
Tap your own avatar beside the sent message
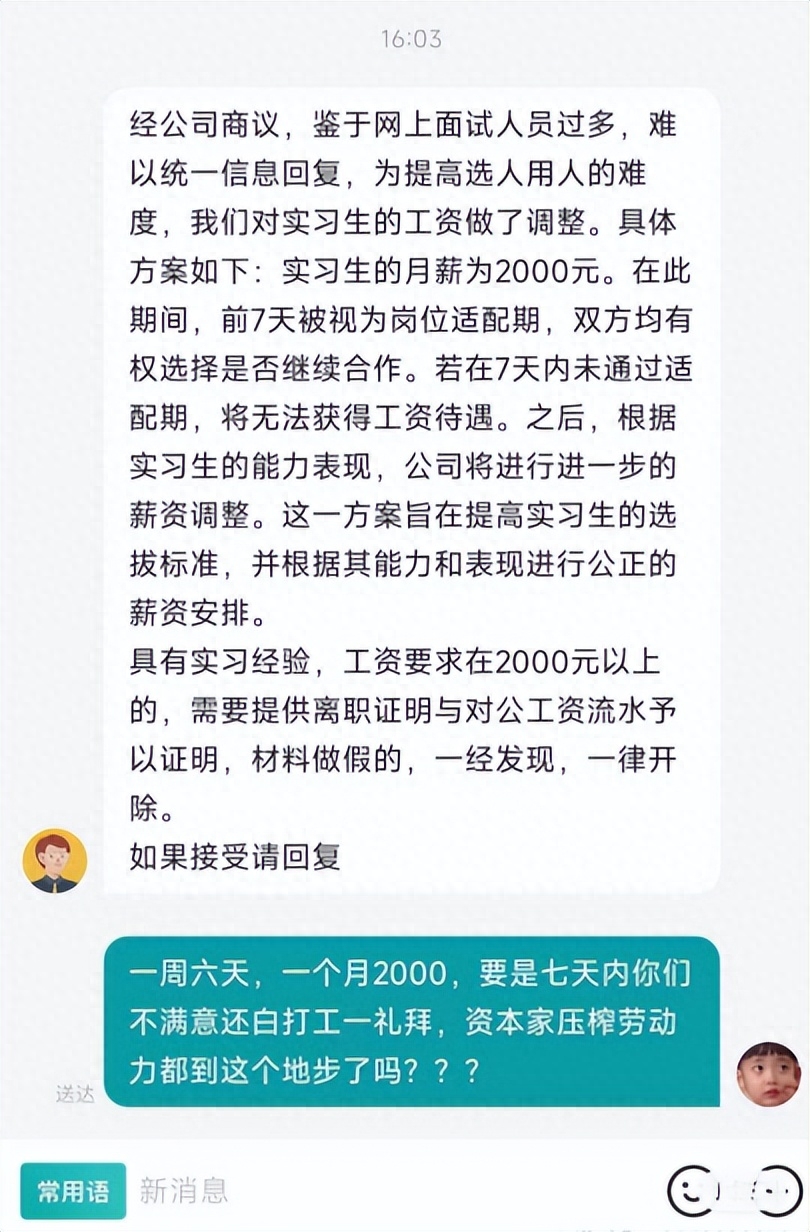(768, 1074)
